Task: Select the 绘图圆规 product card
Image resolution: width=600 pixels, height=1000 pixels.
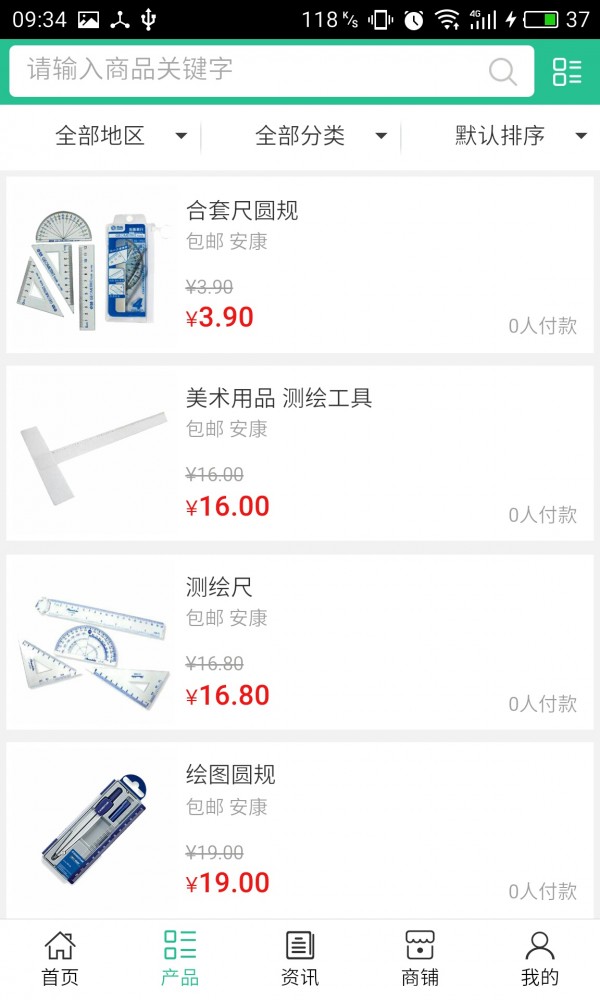Action: (300, 830)
